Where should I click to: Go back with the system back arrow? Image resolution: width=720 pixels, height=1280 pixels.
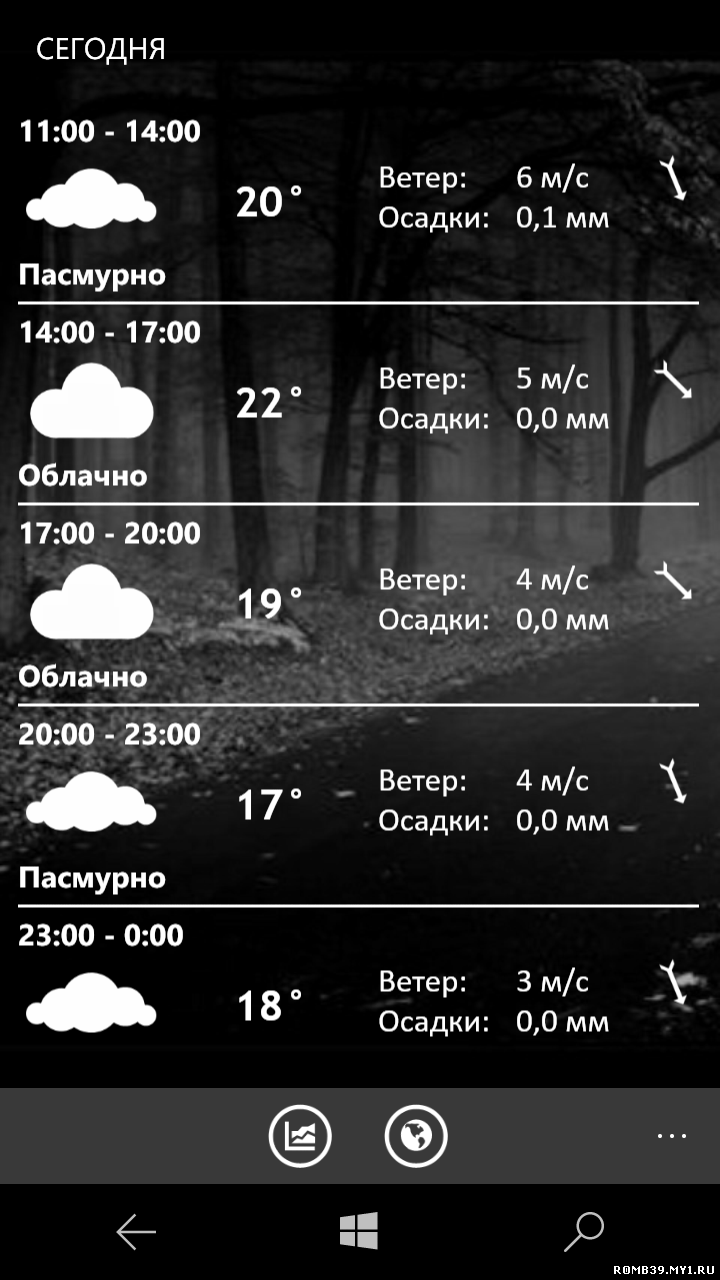point(136,1232)
